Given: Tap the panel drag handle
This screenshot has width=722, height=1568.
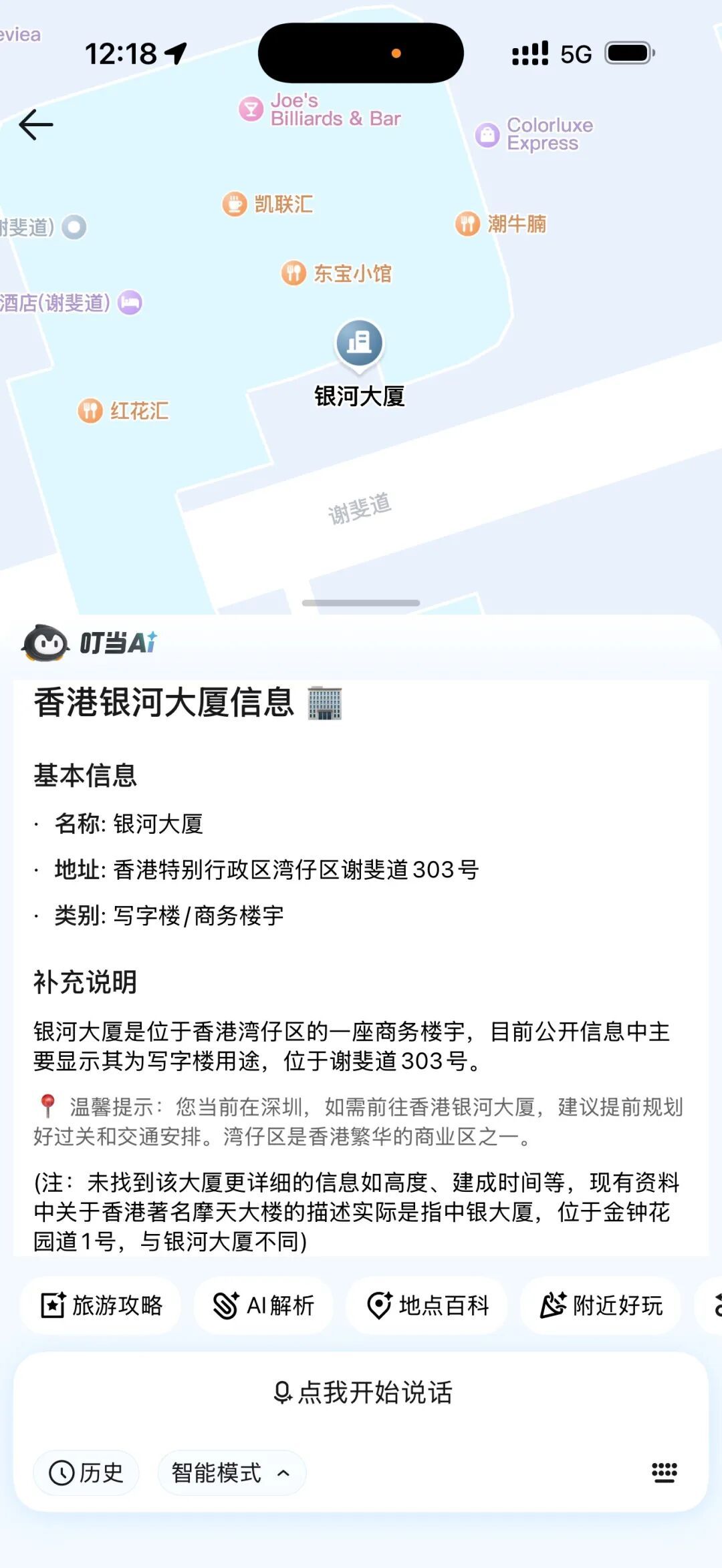Looking at the screenshot, I should pos(361,603).
